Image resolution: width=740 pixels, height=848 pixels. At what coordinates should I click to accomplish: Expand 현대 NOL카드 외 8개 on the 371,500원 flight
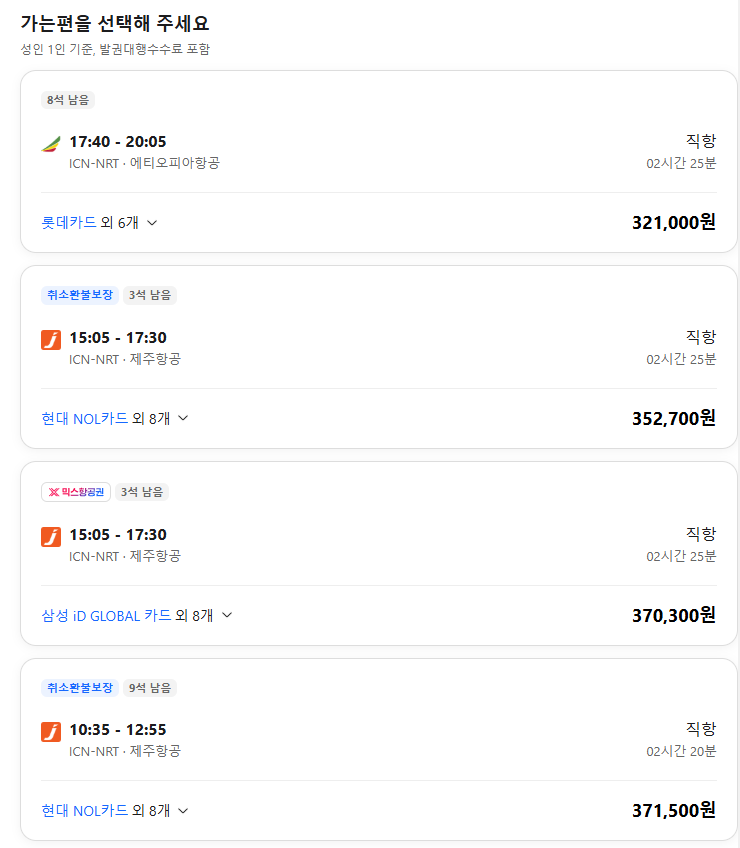(112, 811)
